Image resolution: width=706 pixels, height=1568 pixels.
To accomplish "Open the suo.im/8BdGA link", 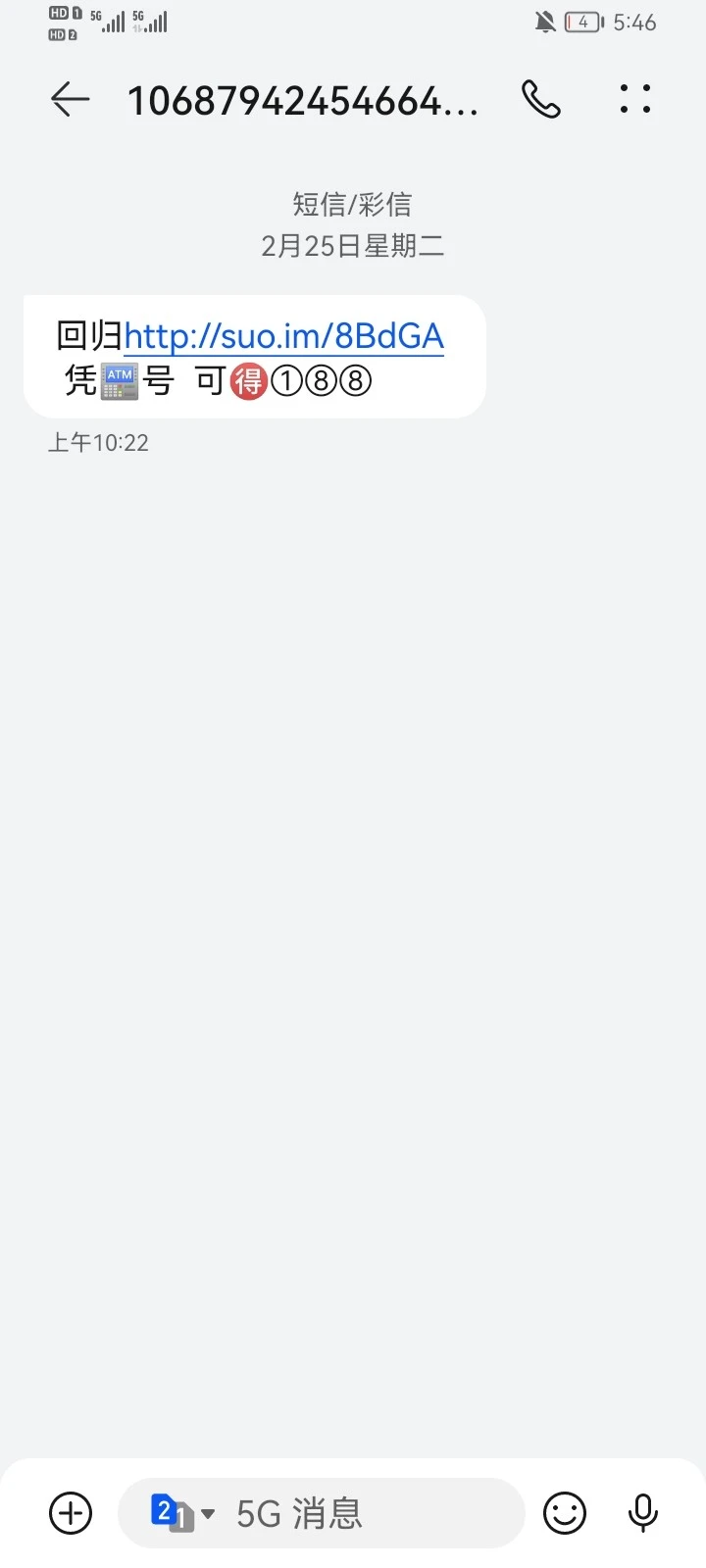I will (x=283, y=336).
